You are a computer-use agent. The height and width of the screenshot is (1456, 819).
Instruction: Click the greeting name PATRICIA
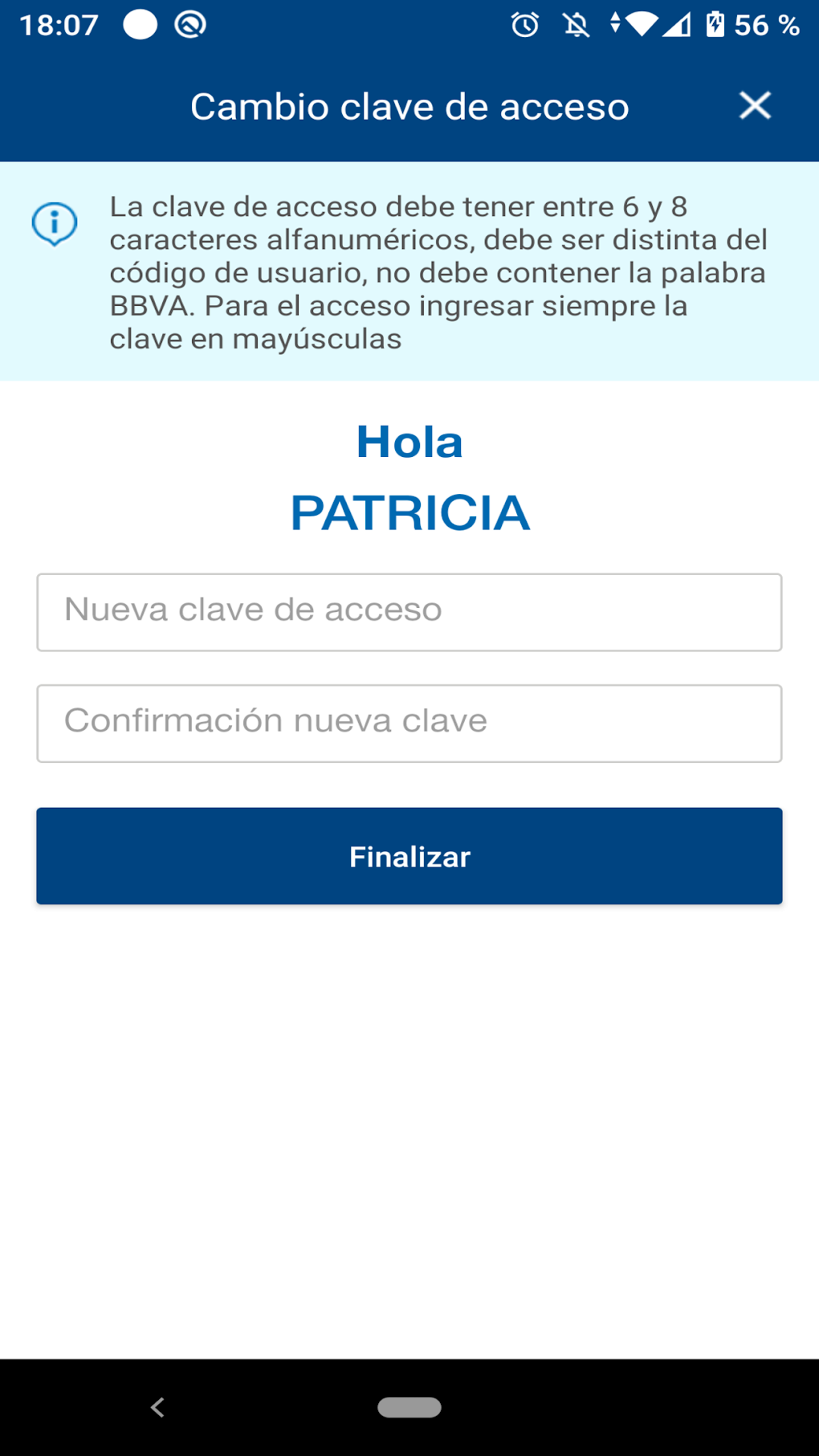coord(409,512)
